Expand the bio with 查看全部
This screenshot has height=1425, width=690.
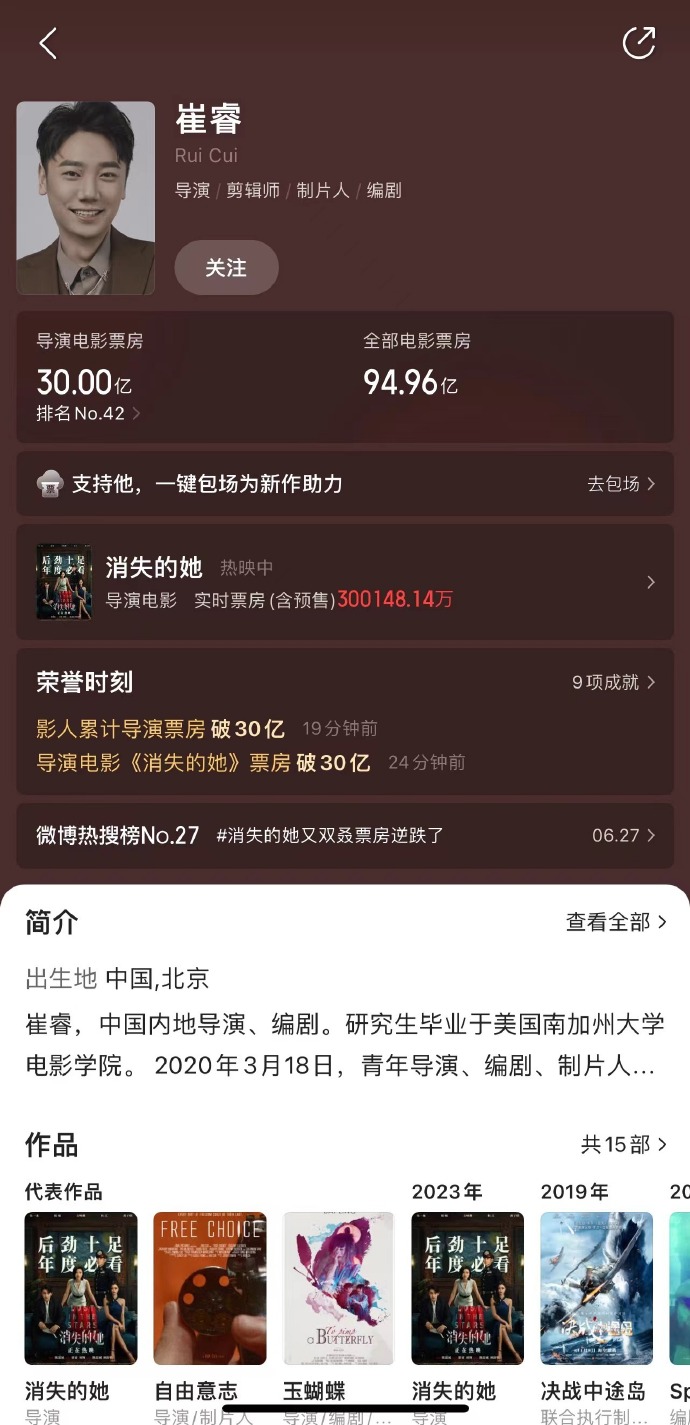tap(616, 922)
